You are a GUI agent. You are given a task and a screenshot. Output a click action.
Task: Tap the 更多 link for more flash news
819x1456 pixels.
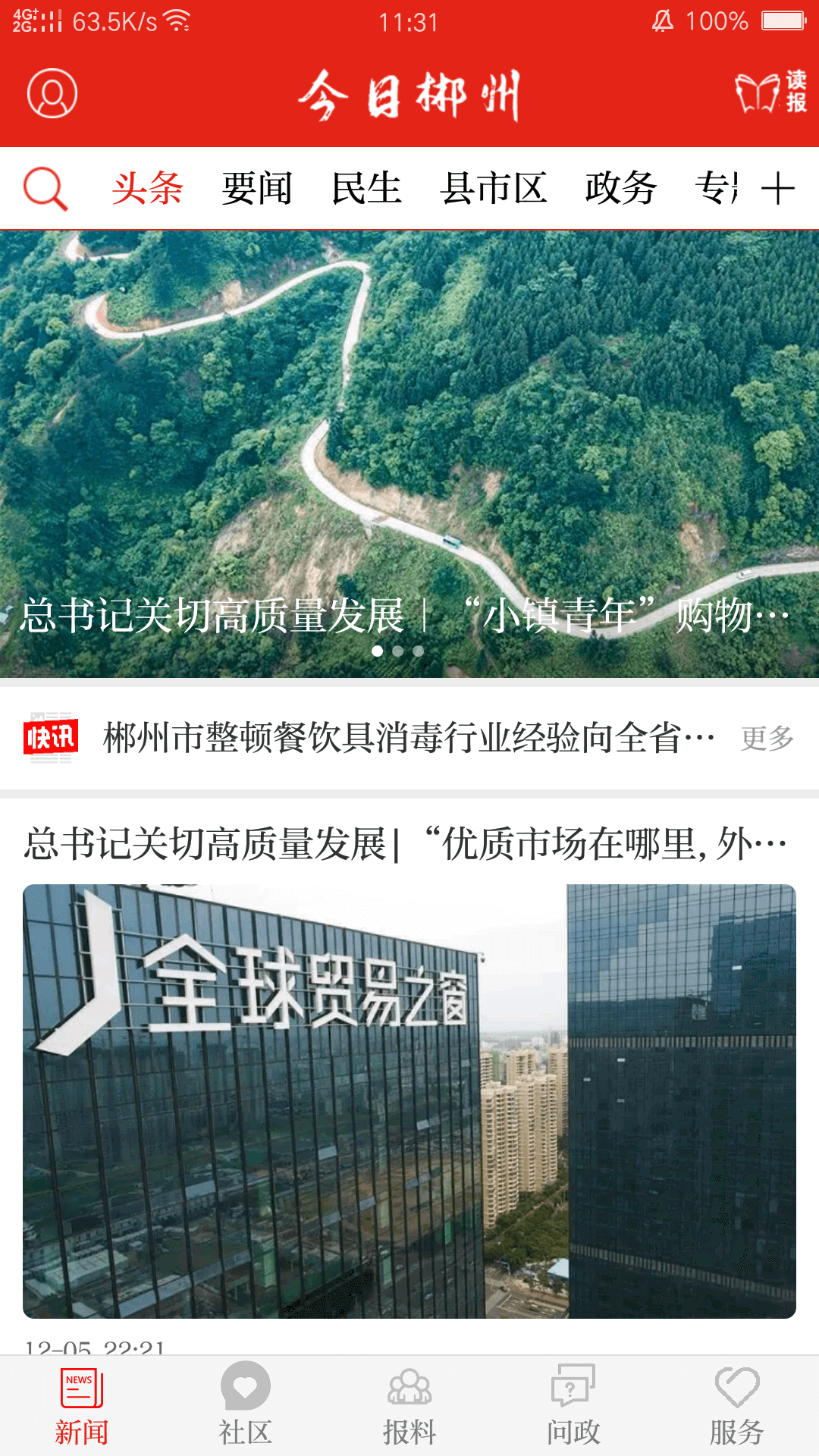tap(767, 739)
